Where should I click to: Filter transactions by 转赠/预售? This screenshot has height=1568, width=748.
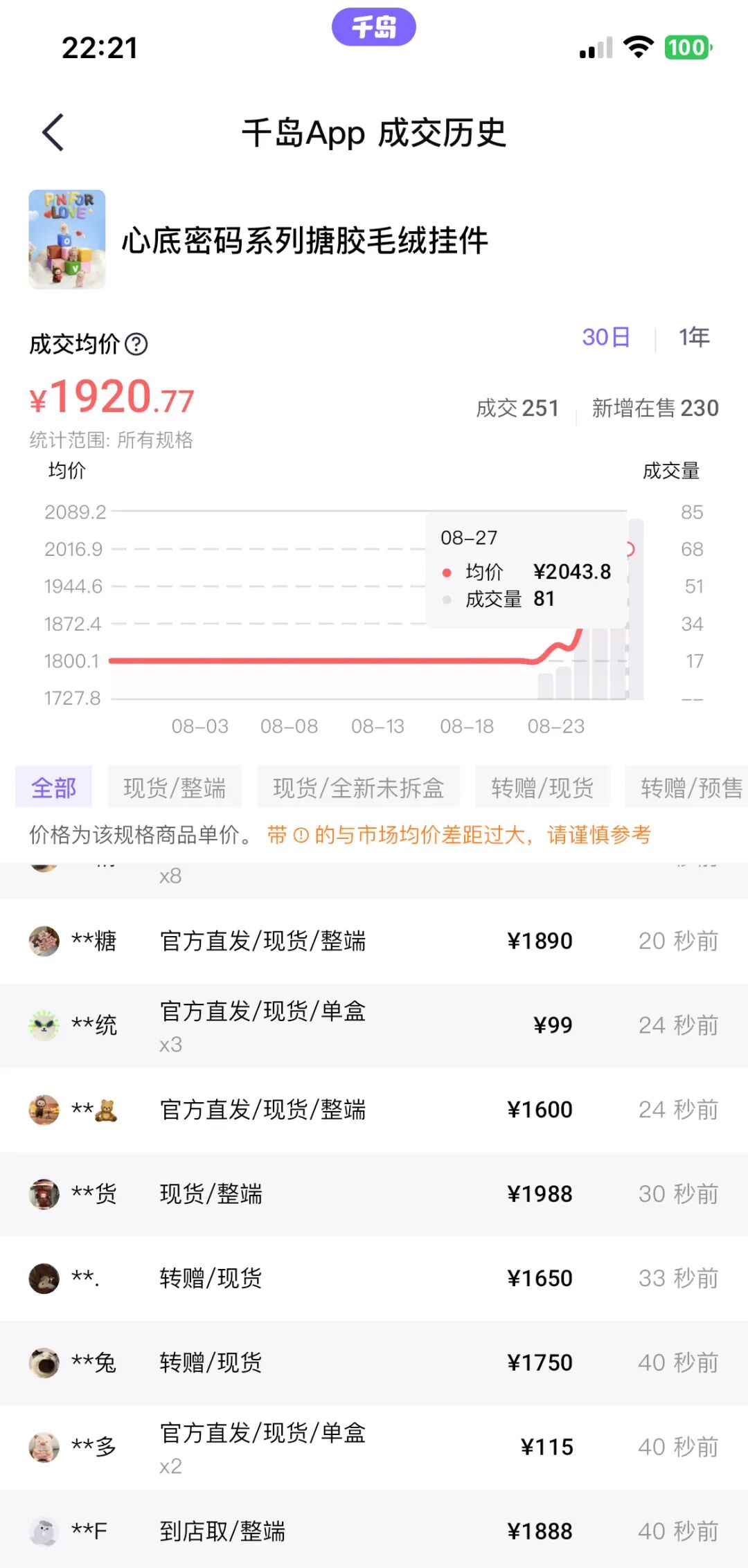[x=689, y=787]
